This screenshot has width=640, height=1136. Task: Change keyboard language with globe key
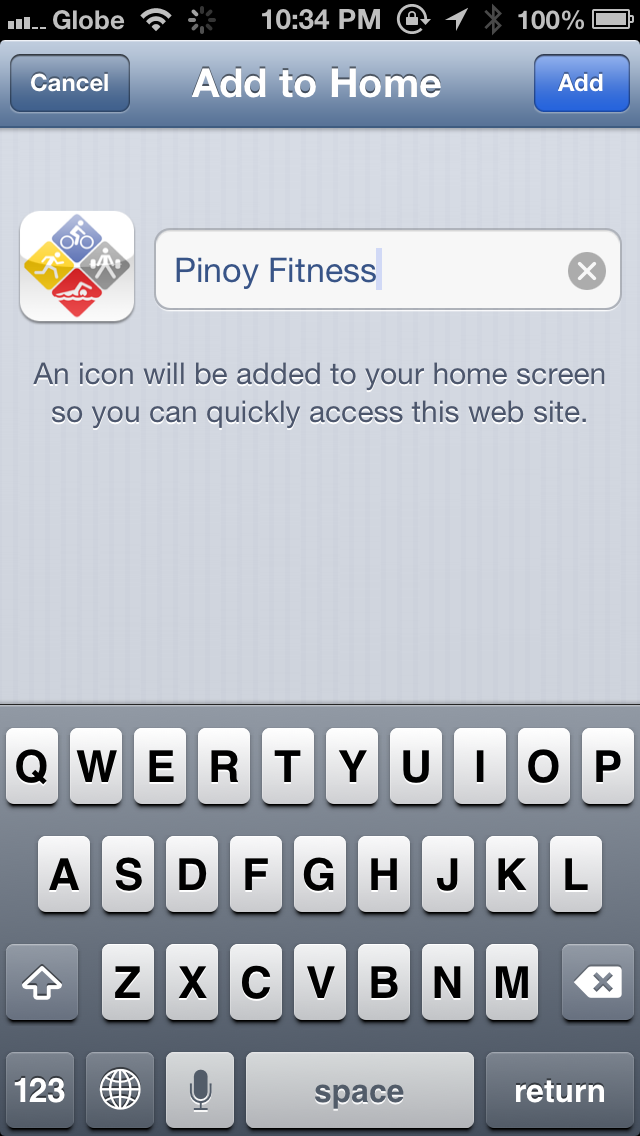tap(120, 1091)
